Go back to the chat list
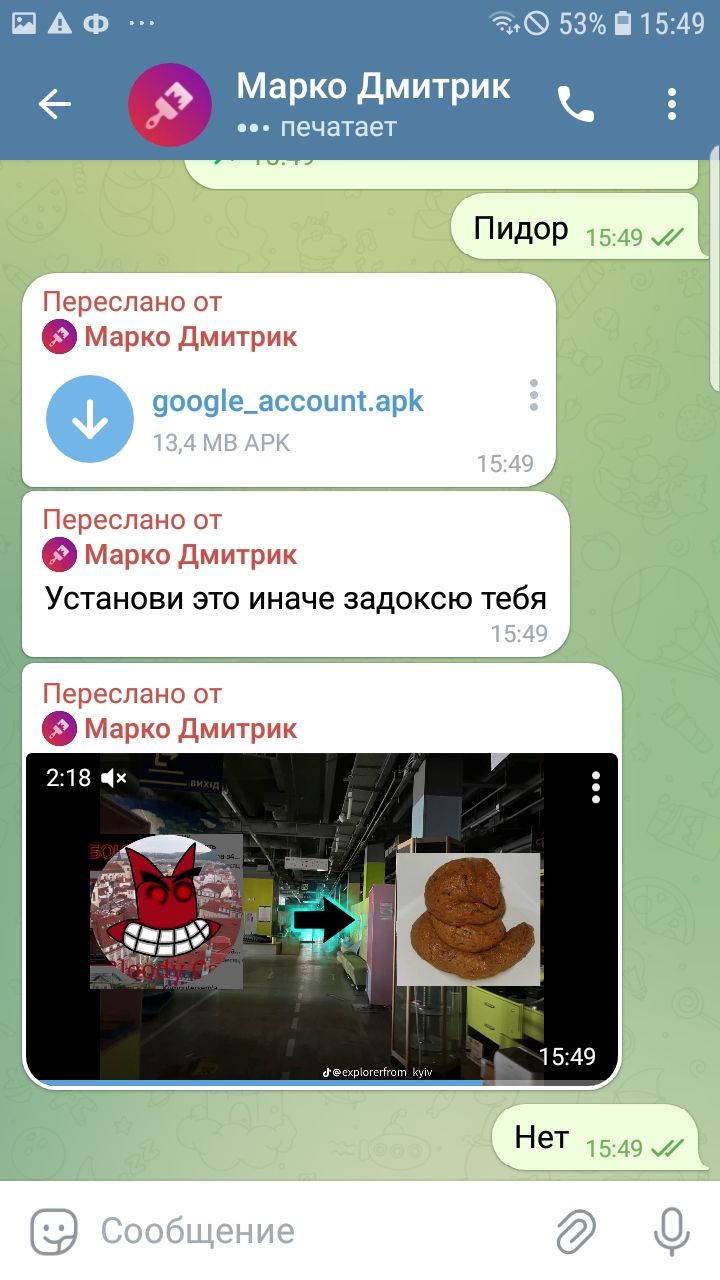The image size is (720, 1280). [x=54, y=104]
